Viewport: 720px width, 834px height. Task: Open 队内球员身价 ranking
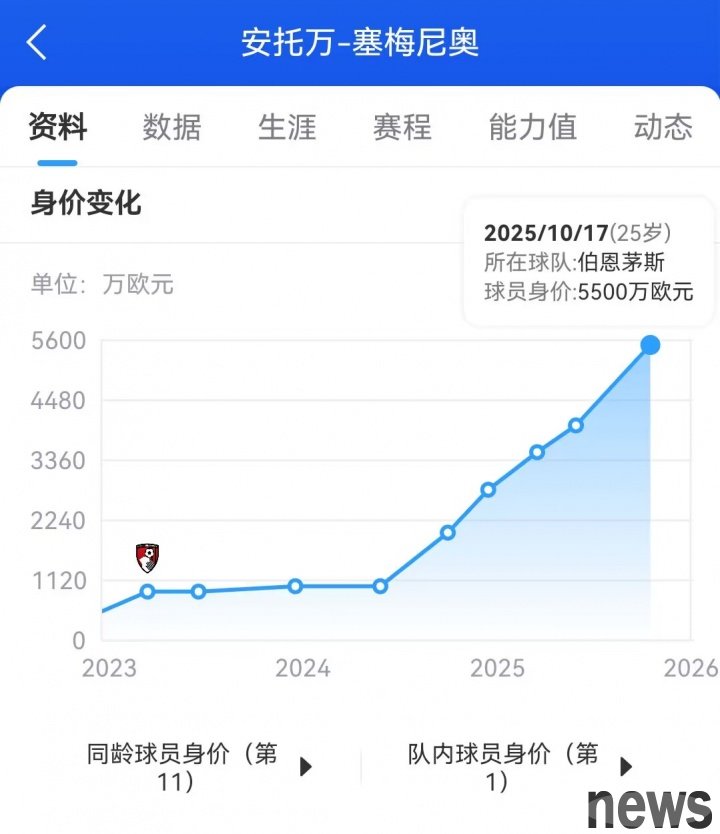point(519,767)
